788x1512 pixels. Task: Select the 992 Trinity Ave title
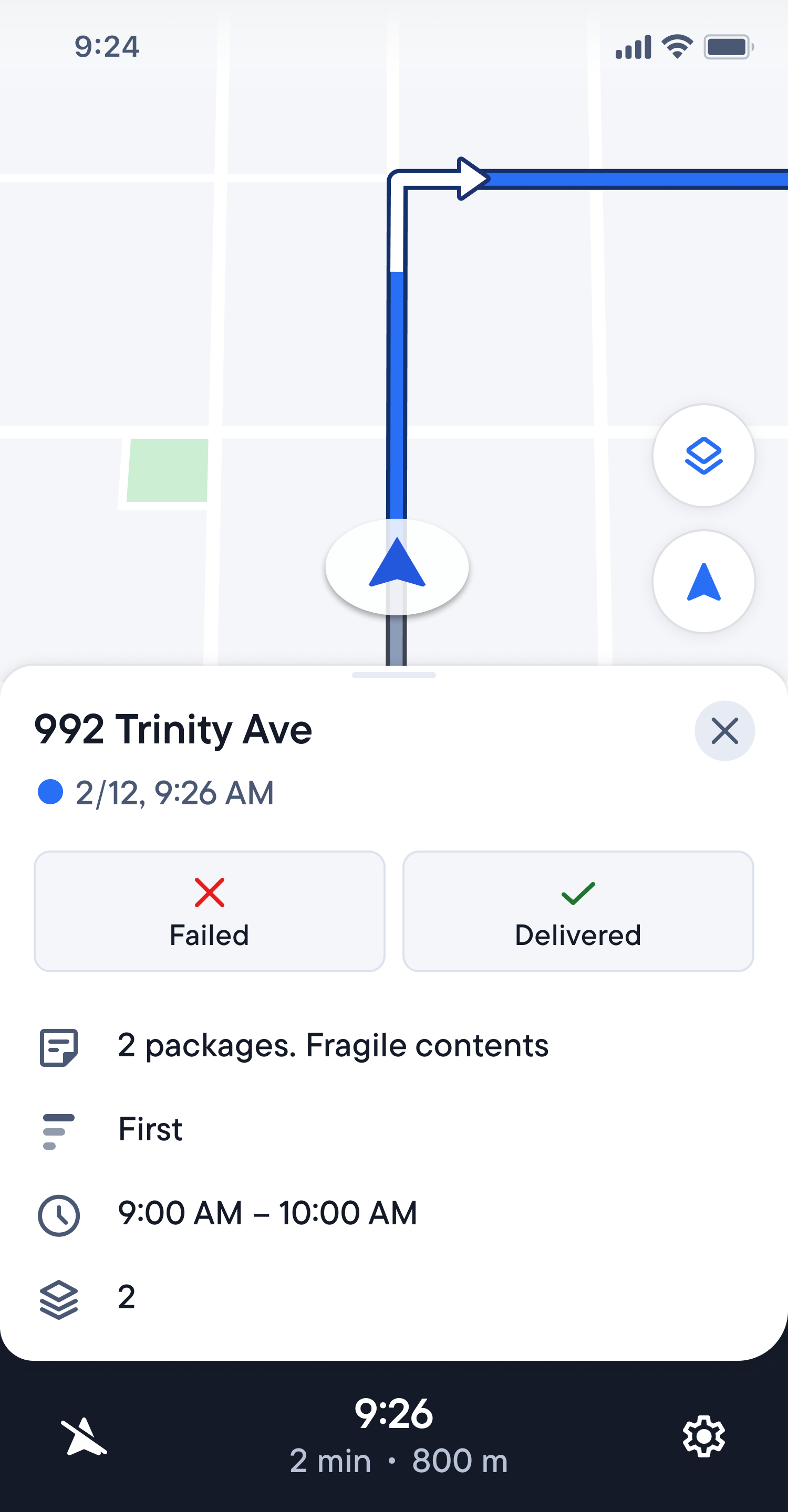[x=174, y=730]
